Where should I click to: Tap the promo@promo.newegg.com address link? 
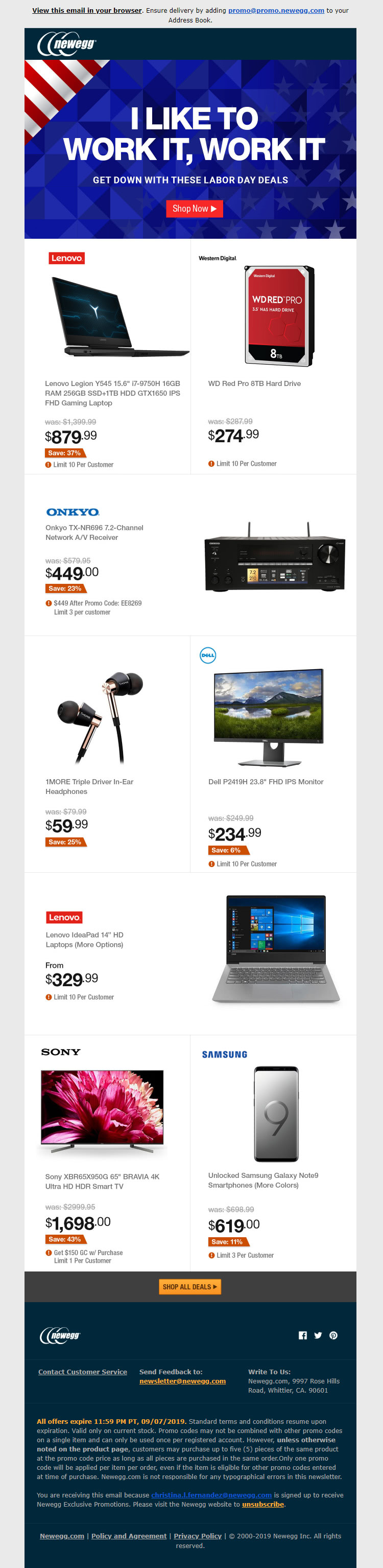(276, 10)
